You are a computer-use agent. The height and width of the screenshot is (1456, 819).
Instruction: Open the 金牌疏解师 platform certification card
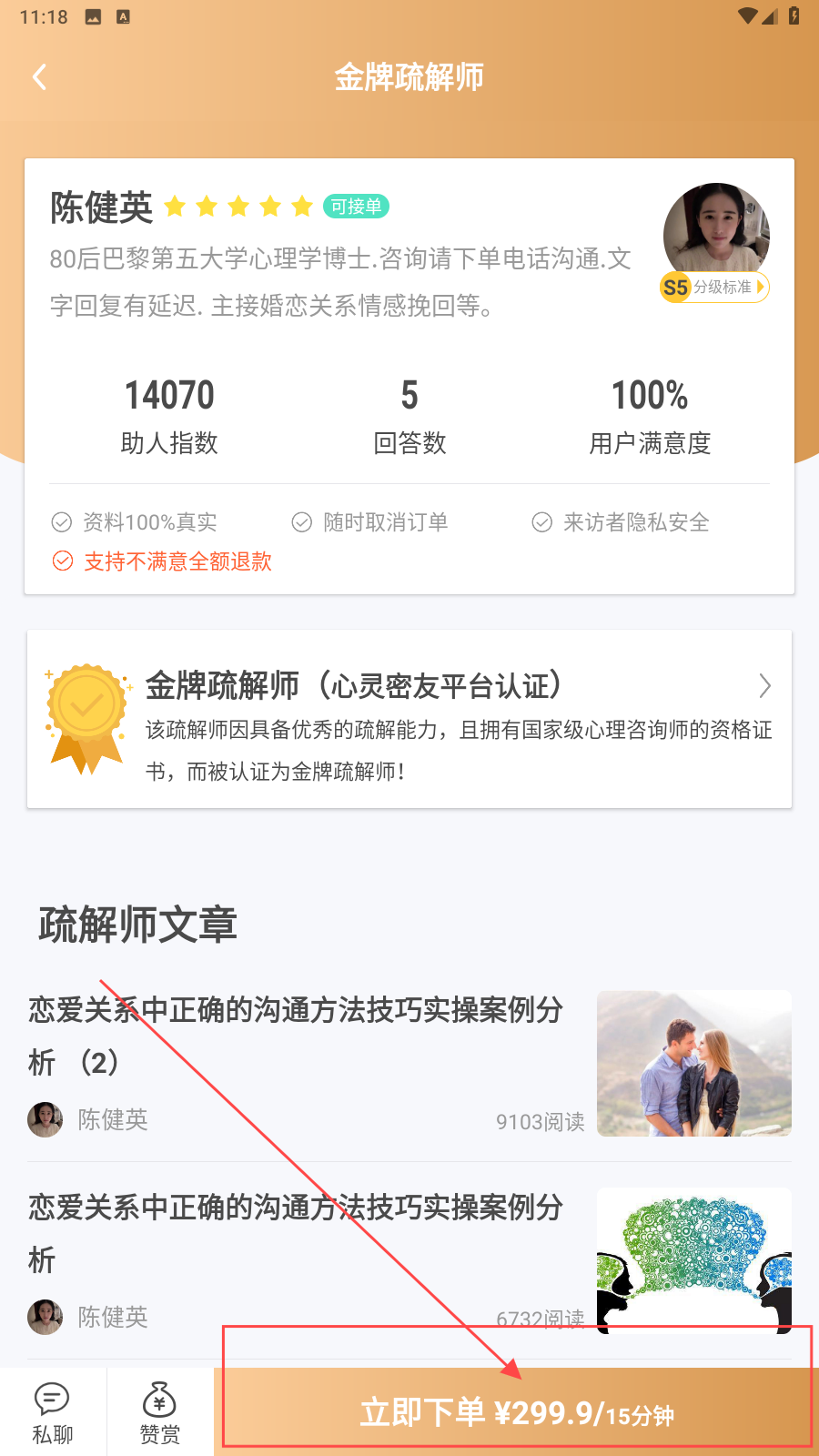click(x=409, y=719)
